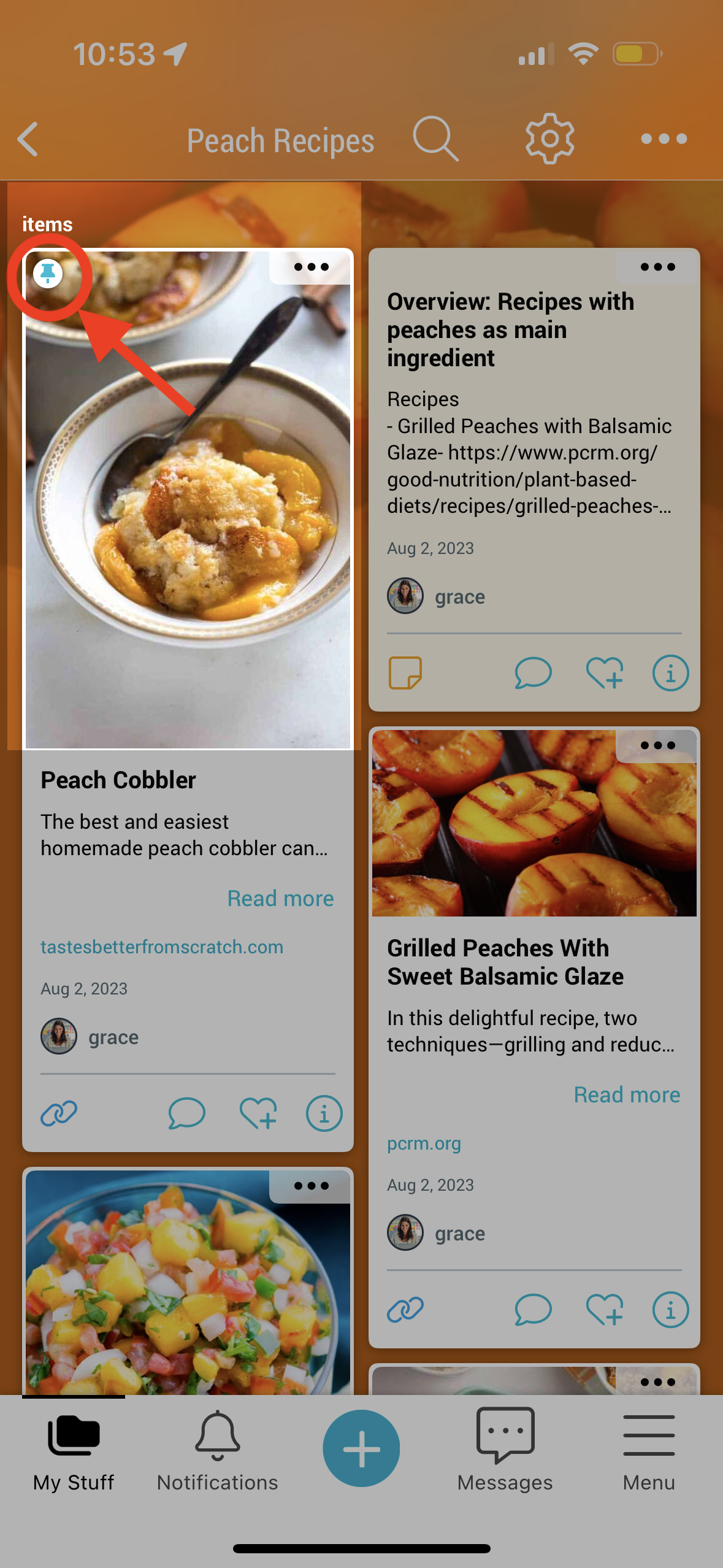Switch to the Notifications tab
Viewport: 723px width, 1568px height.
click(x=217, y=1451)
